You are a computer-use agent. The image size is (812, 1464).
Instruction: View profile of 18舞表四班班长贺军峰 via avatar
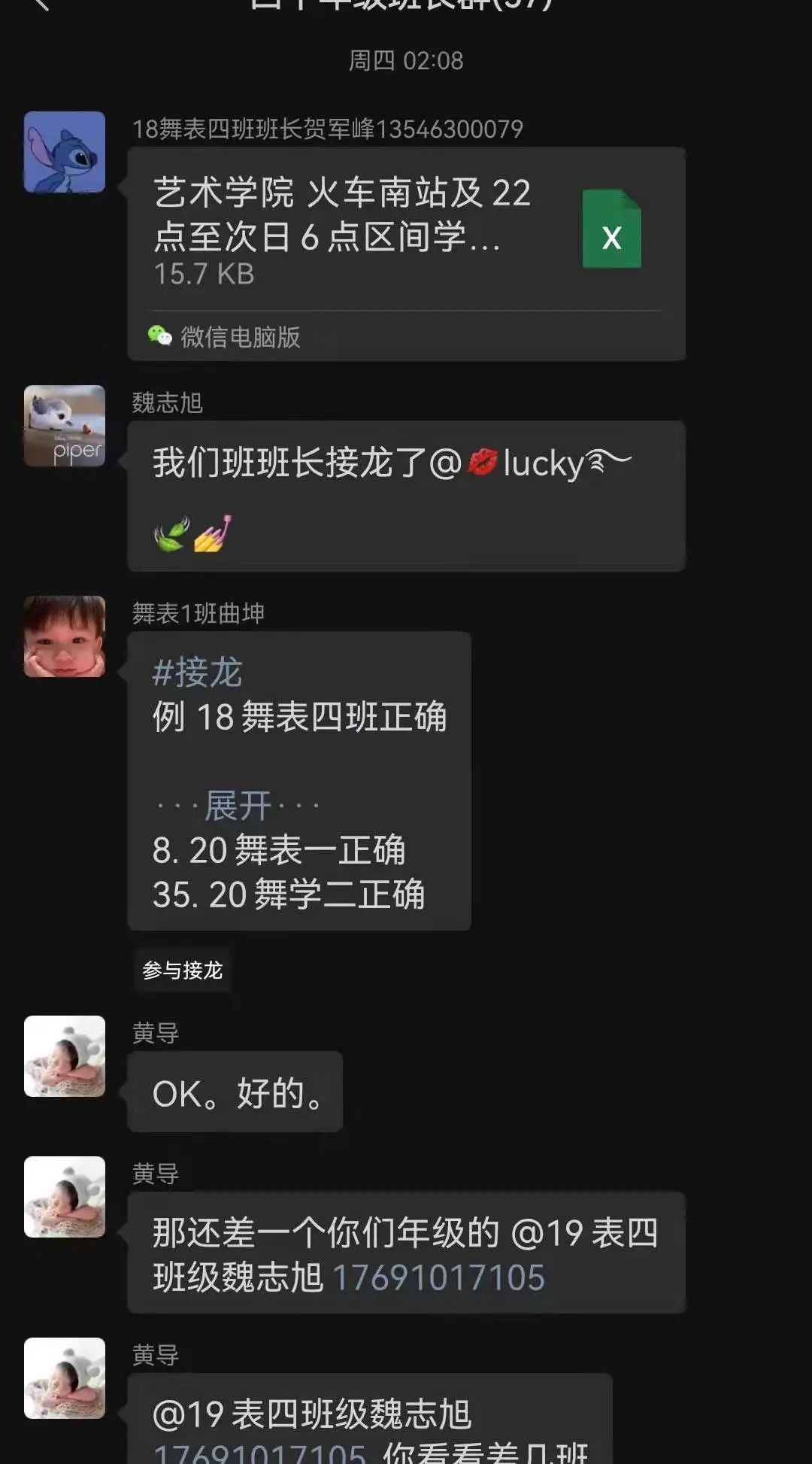65,153
